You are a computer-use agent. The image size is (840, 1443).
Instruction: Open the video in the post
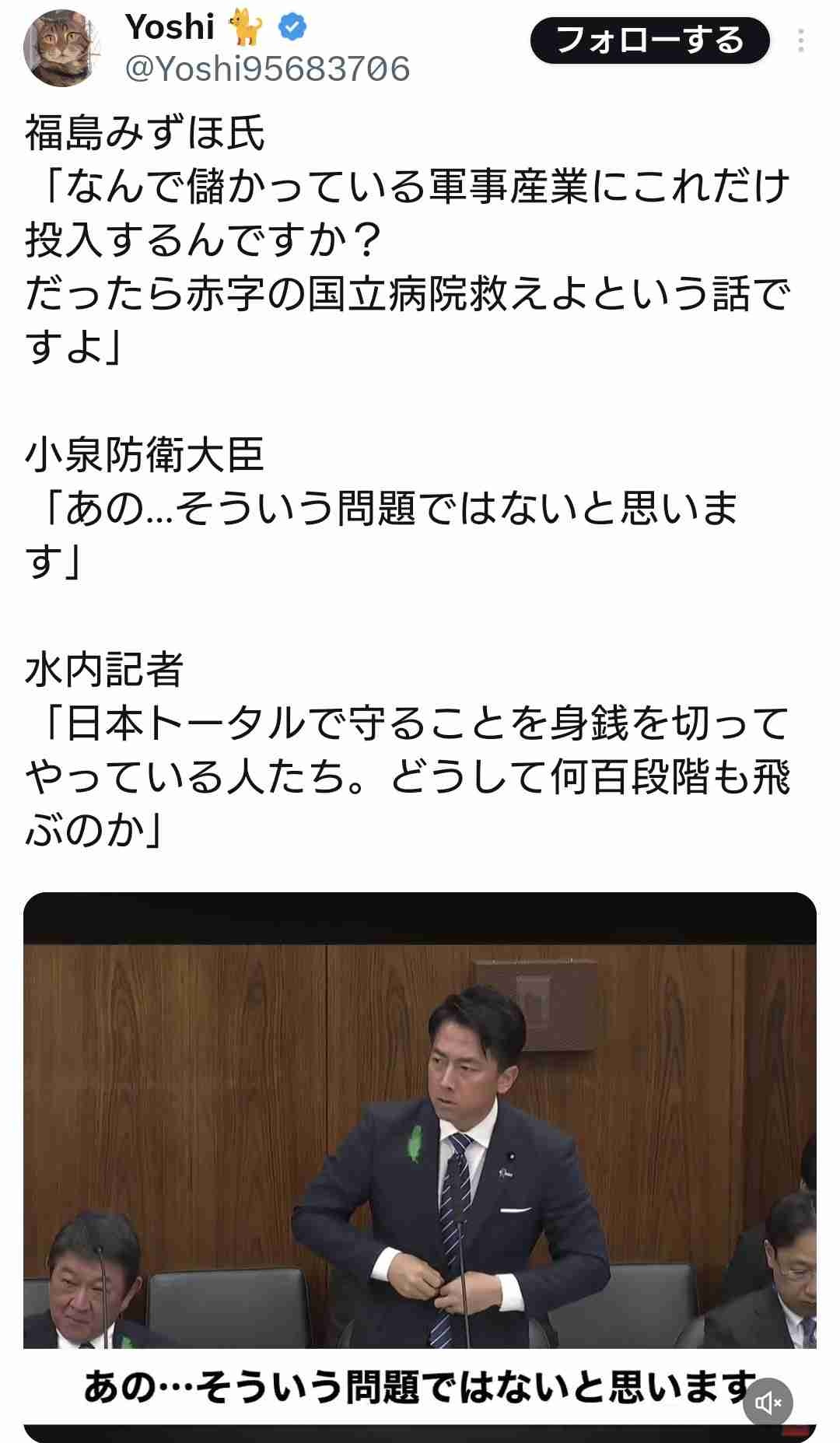pos(420,1144)
